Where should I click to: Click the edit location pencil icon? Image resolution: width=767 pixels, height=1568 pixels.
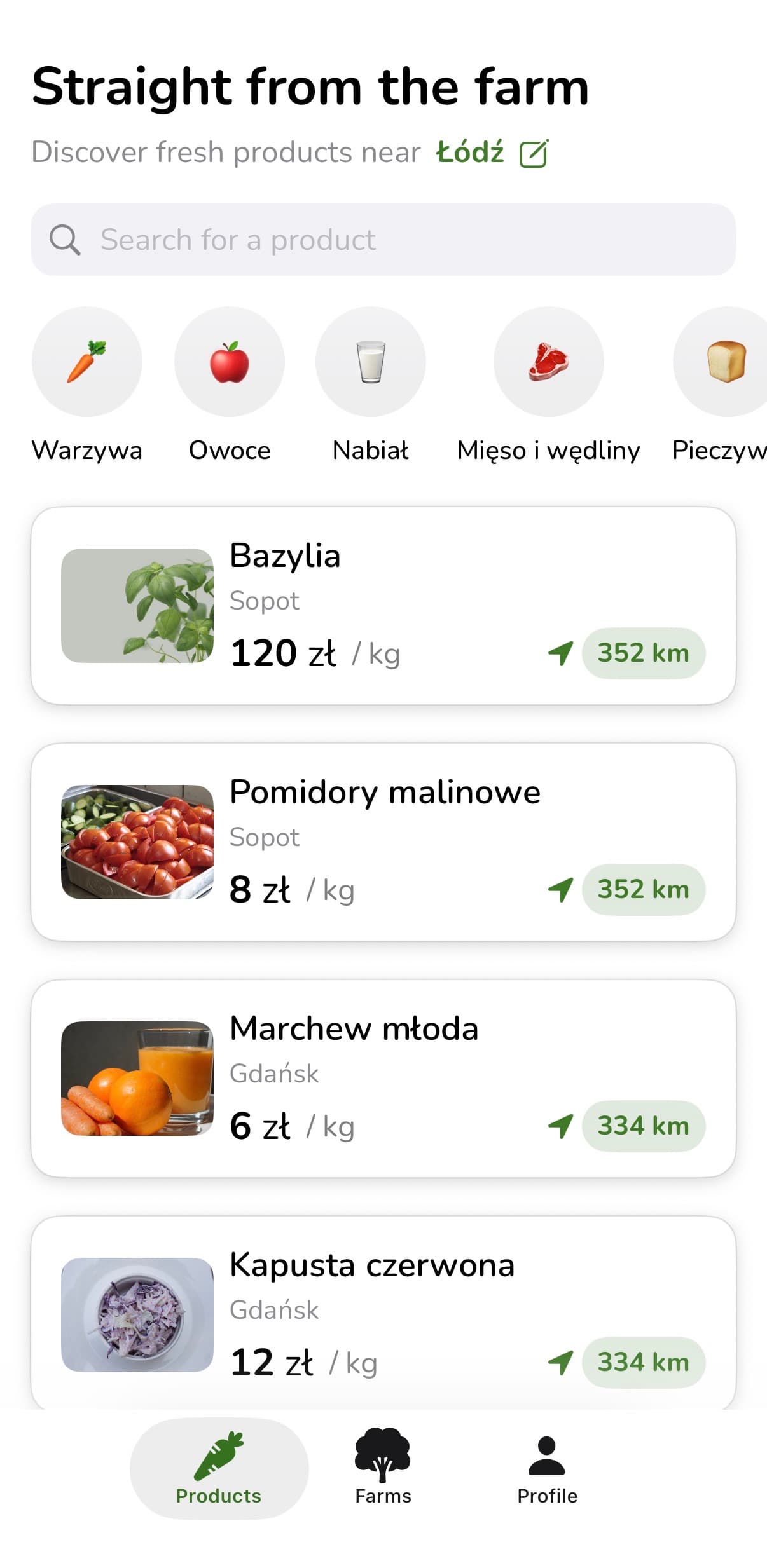click(534, 152)
